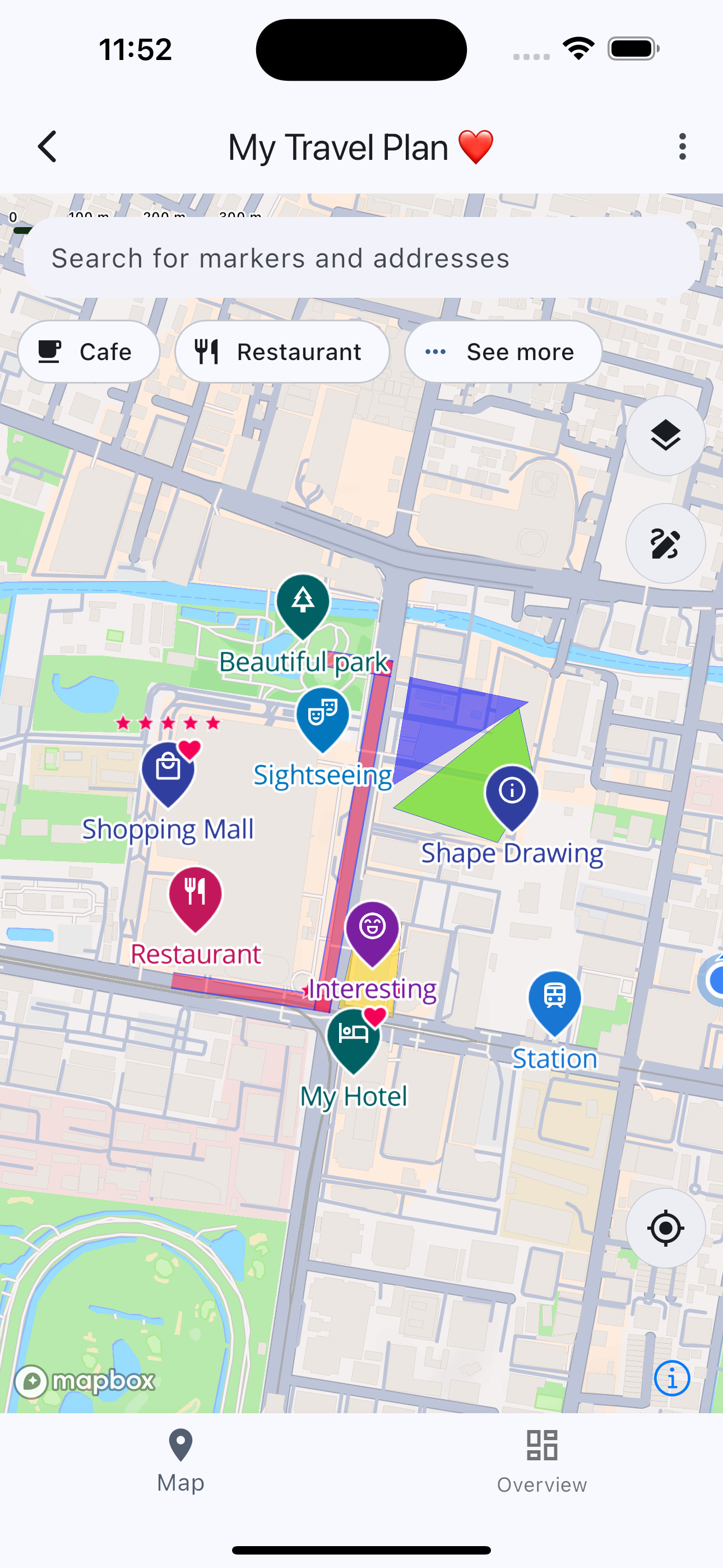
Task: Tap See more categories chip
Action: pos(503,352)
